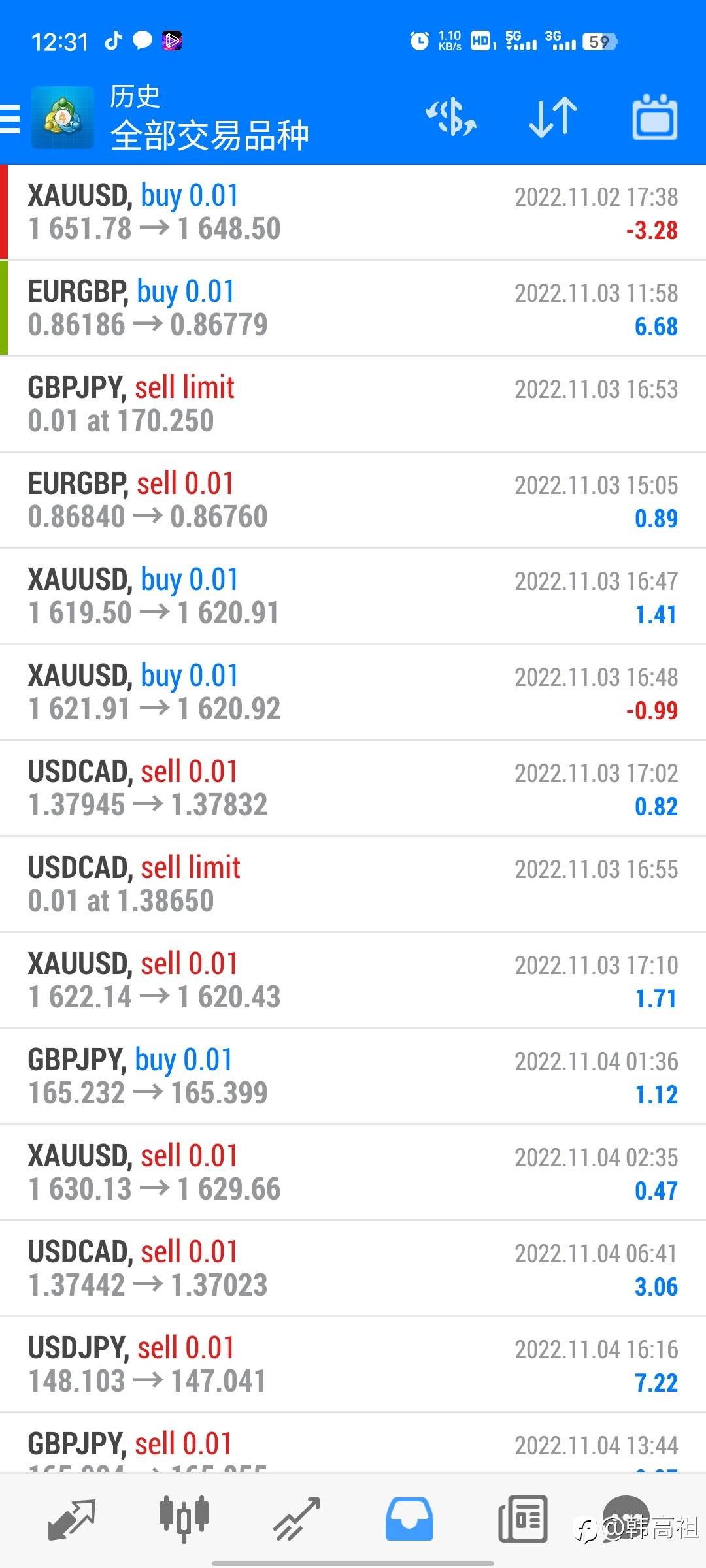Switch to the Chart tab
Screen dimensions: 706x1568
[184, 1518]
